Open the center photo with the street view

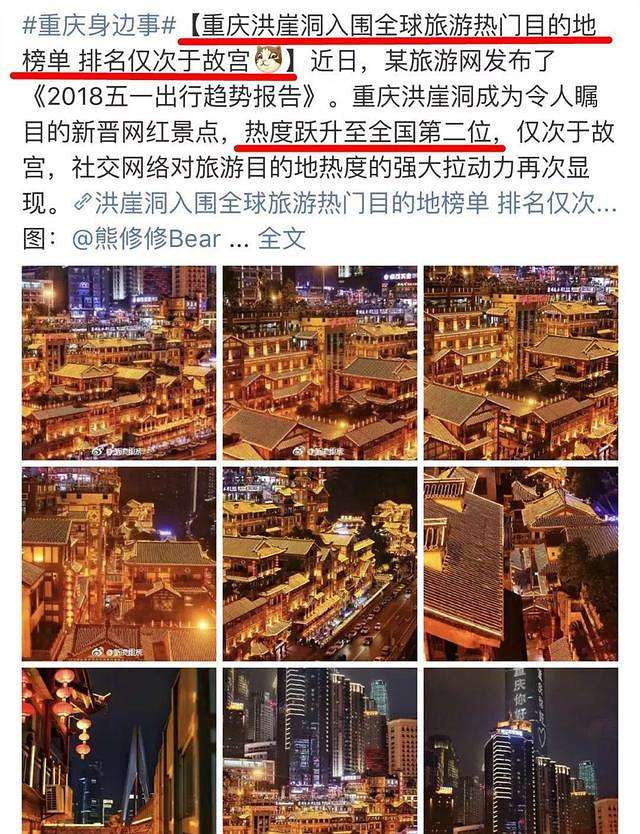(x=319, y=563)
